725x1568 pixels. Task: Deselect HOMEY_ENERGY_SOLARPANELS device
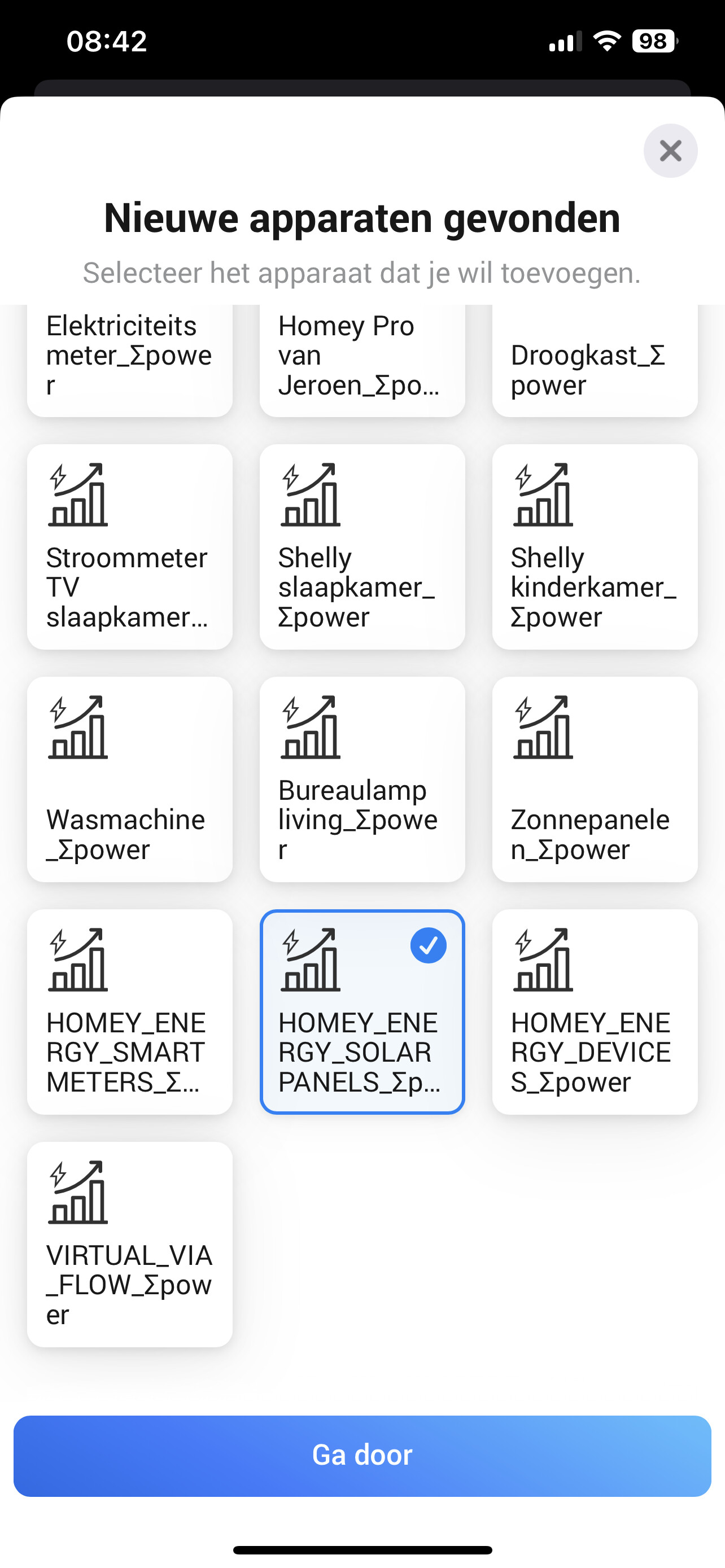[x=362, y=1011]
